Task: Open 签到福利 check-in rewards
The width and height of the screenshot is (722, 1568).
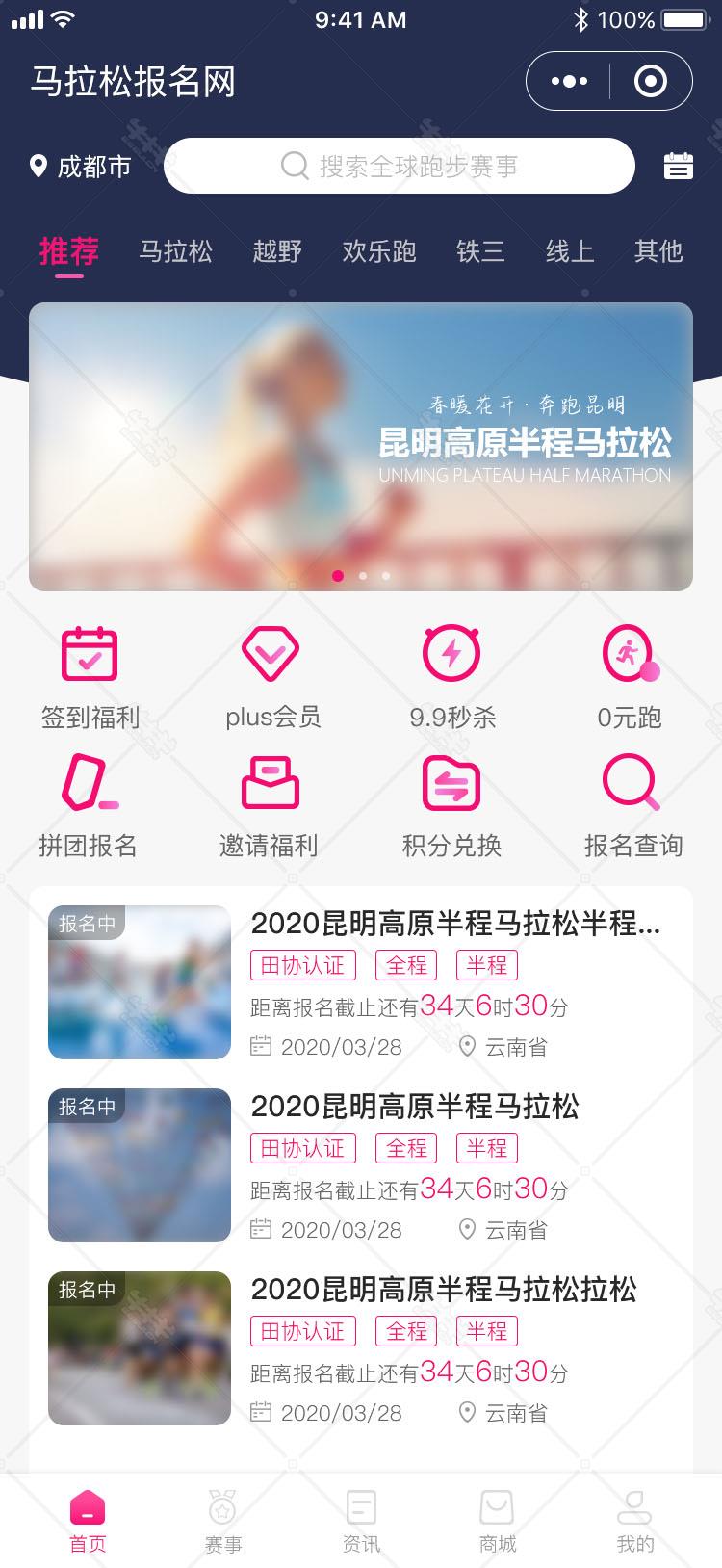Action: pos(90,678)
